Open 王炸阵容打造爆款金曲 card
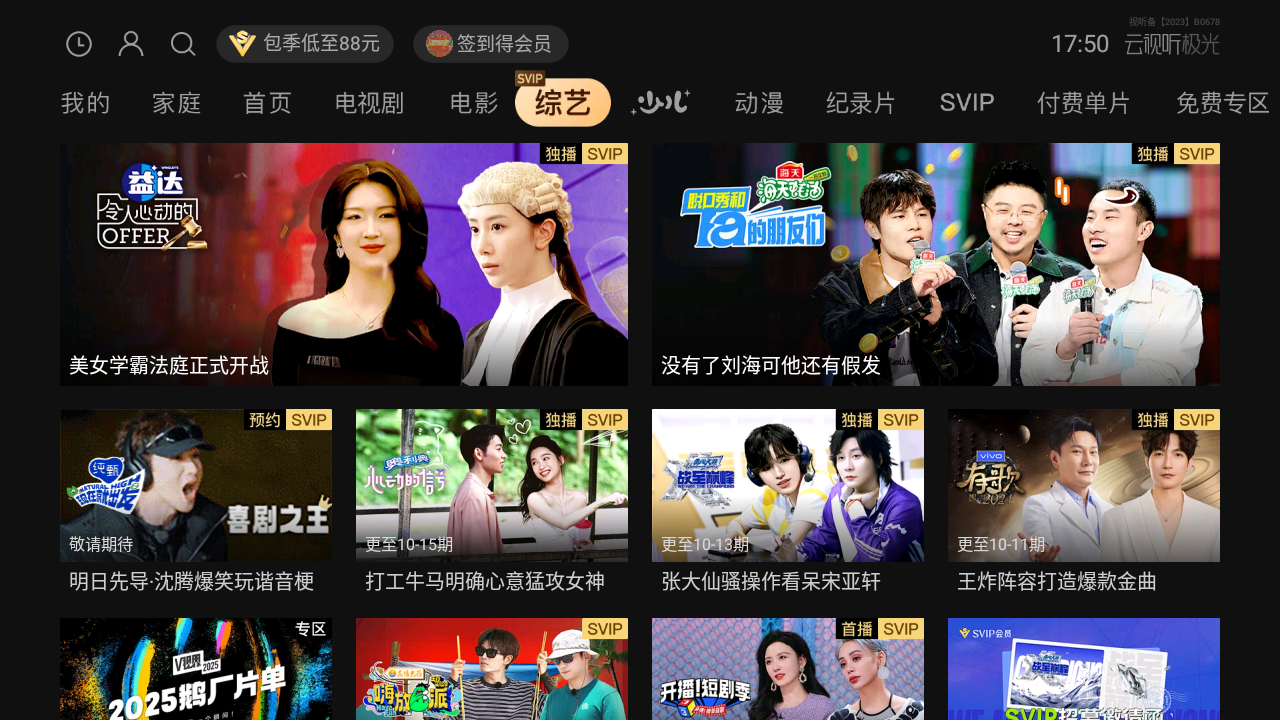The height and width of the screenshot is (720, 1280). pos(1084,486)
